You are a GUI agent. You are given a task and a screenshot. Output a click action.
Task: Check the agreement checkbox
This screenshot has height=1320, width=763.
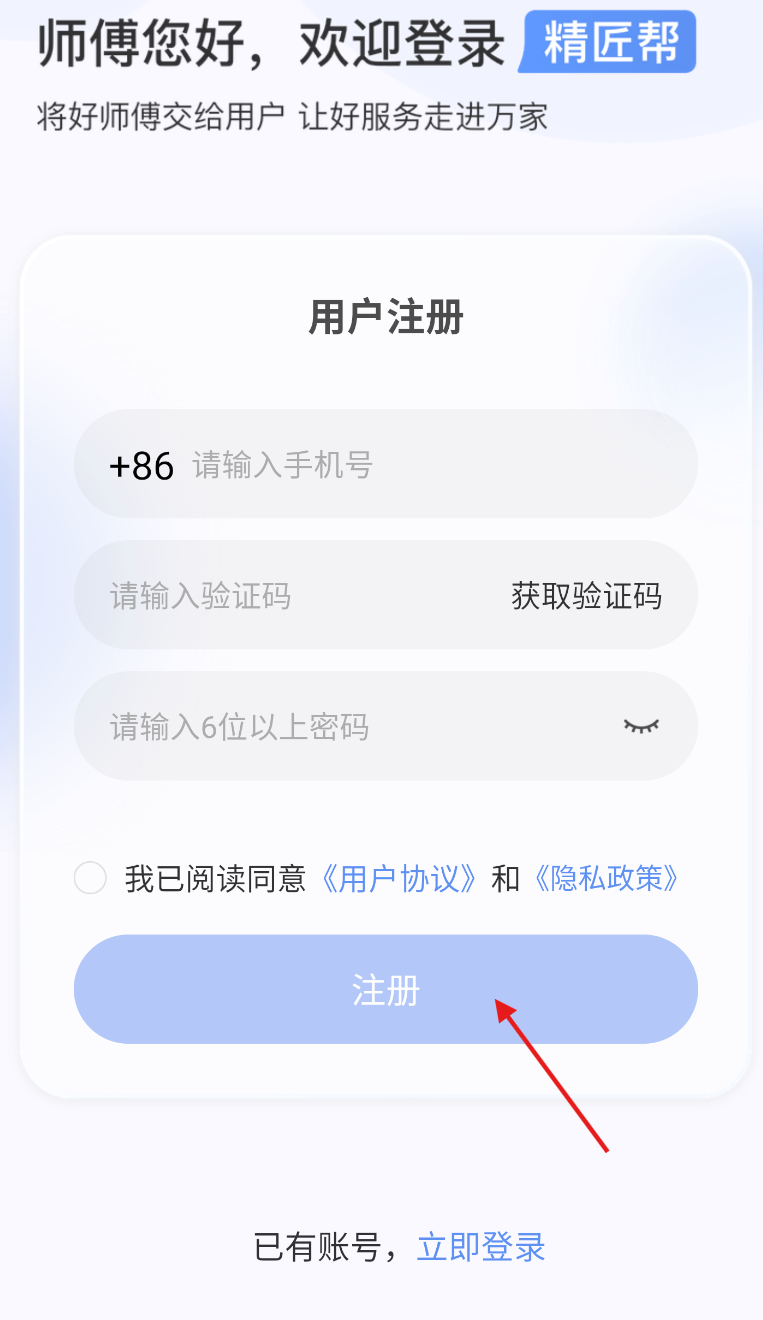90,879
